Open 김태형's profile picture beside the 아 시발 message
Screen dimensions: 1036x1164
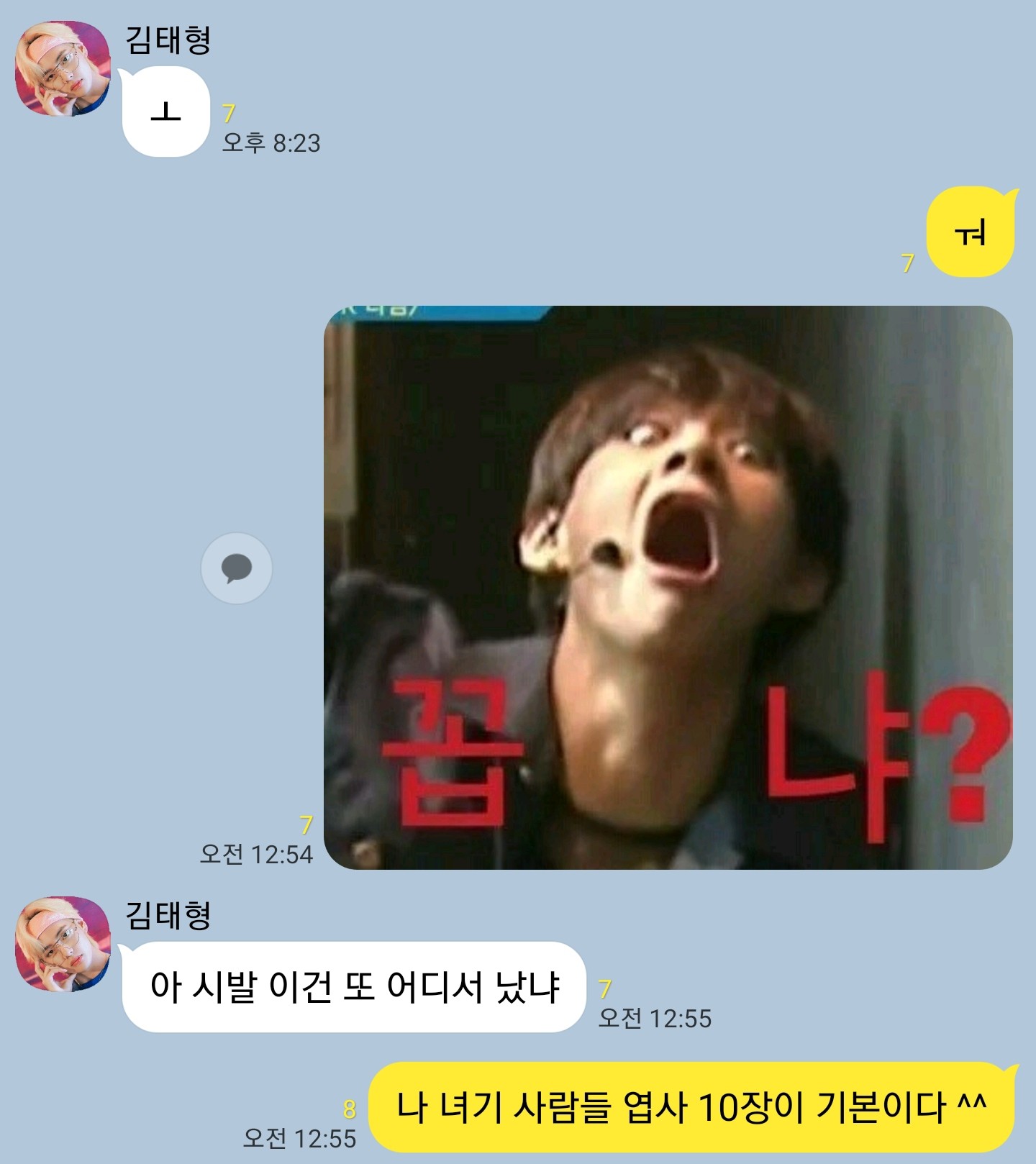pyautogui.click(x=63, y=943)
